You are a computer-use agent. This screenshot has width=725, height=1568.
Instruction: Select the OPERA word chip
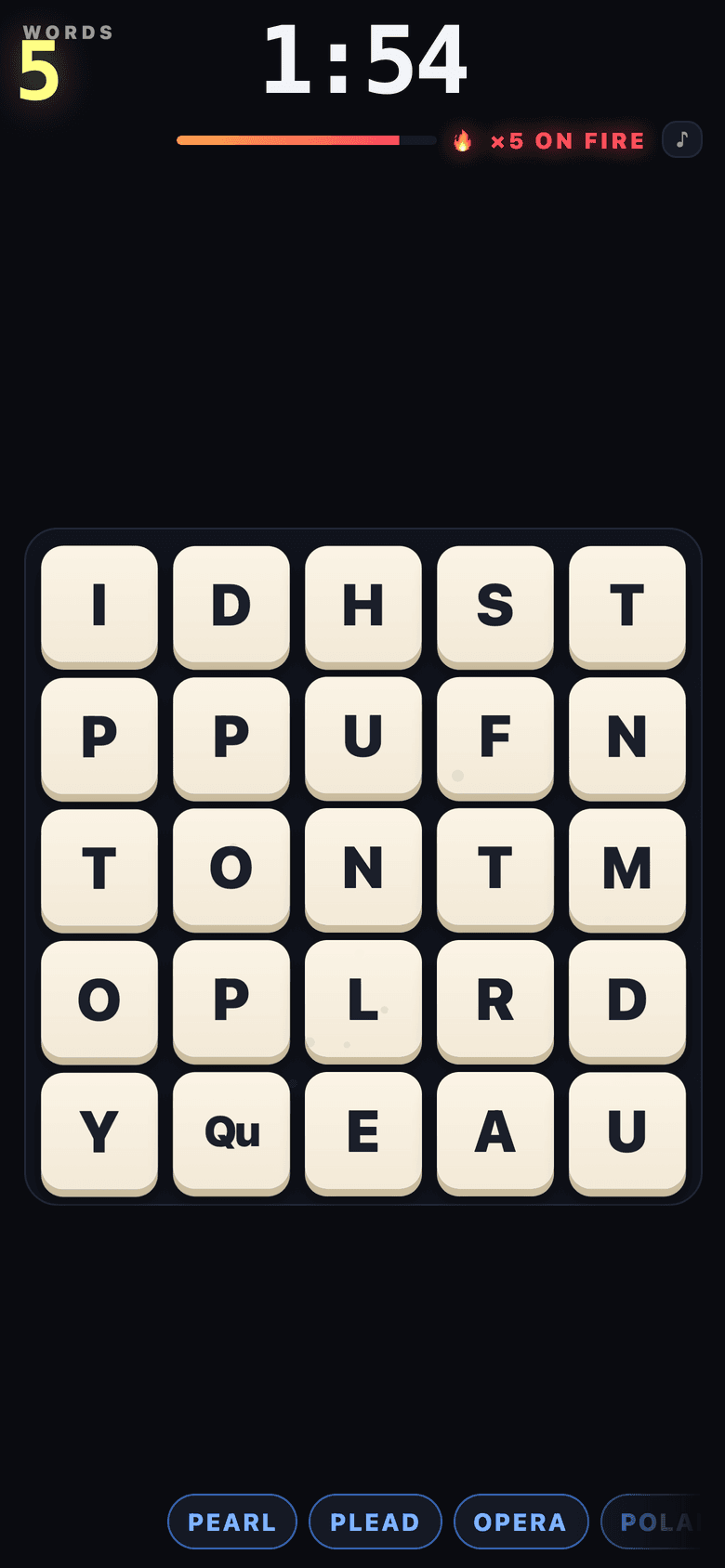(x=521, y=1522)
